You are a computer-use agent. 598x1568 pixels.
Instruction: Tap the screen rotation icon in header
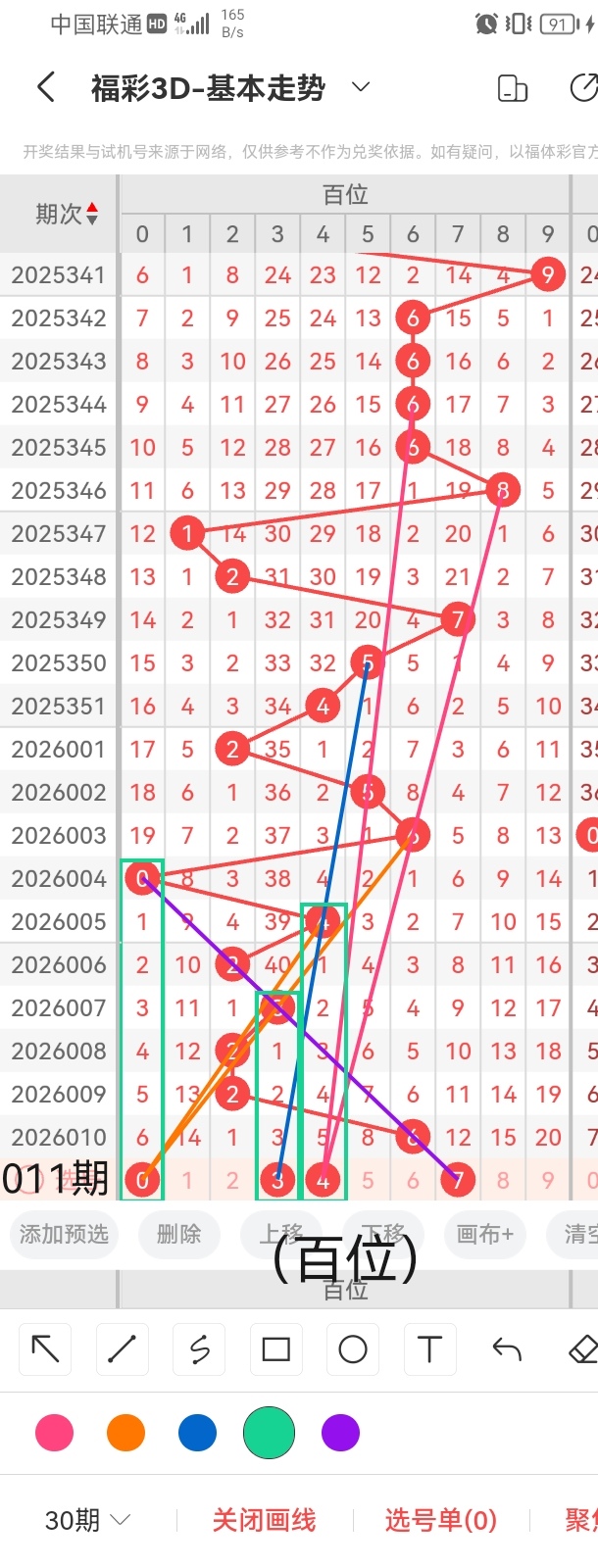[x=512, y=88]
